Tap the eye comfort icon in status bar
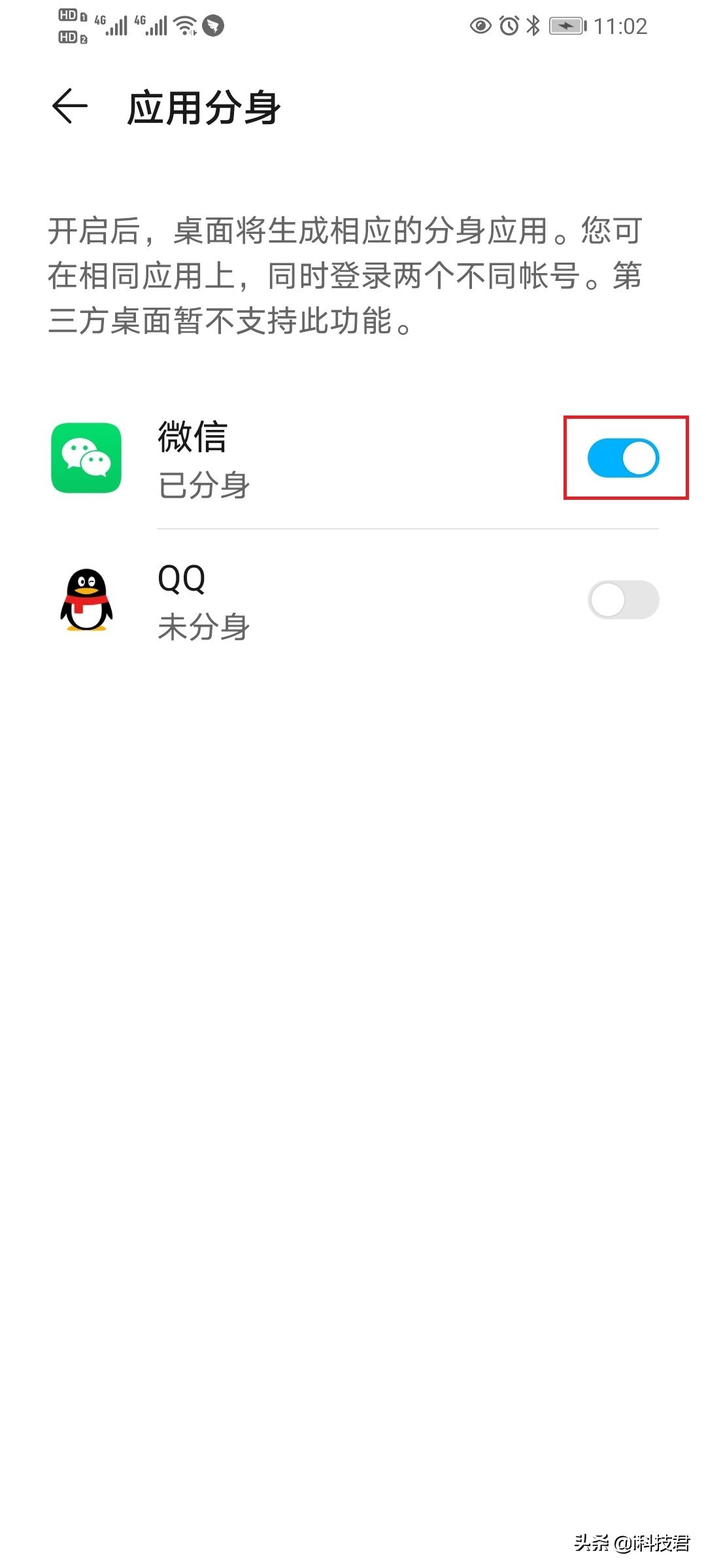The image size is (706, 1568). pos(479,25)
